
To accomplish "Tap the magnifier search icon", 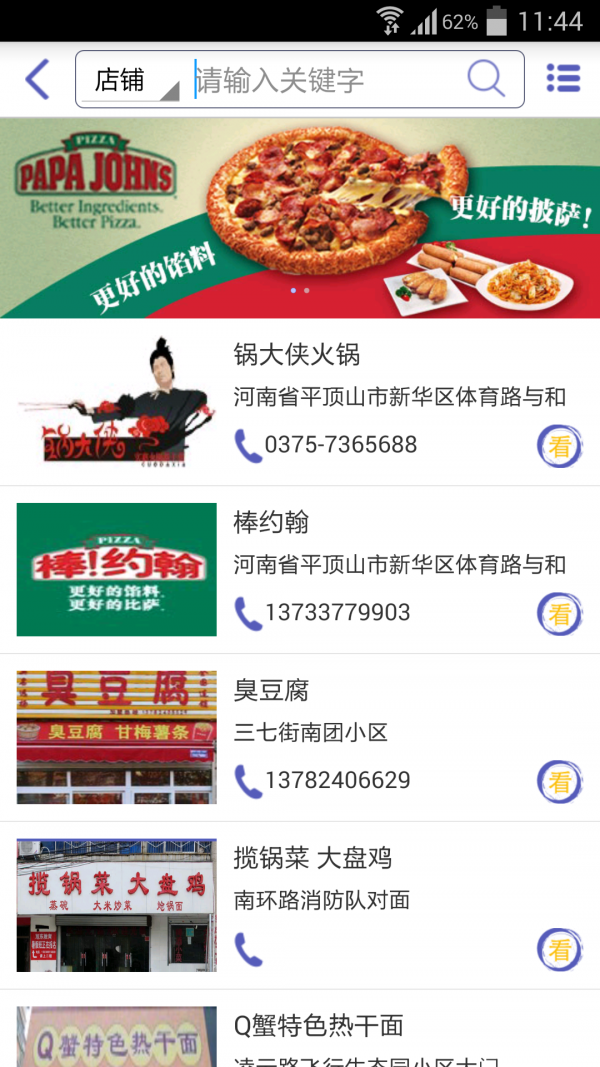I will 486,79.
